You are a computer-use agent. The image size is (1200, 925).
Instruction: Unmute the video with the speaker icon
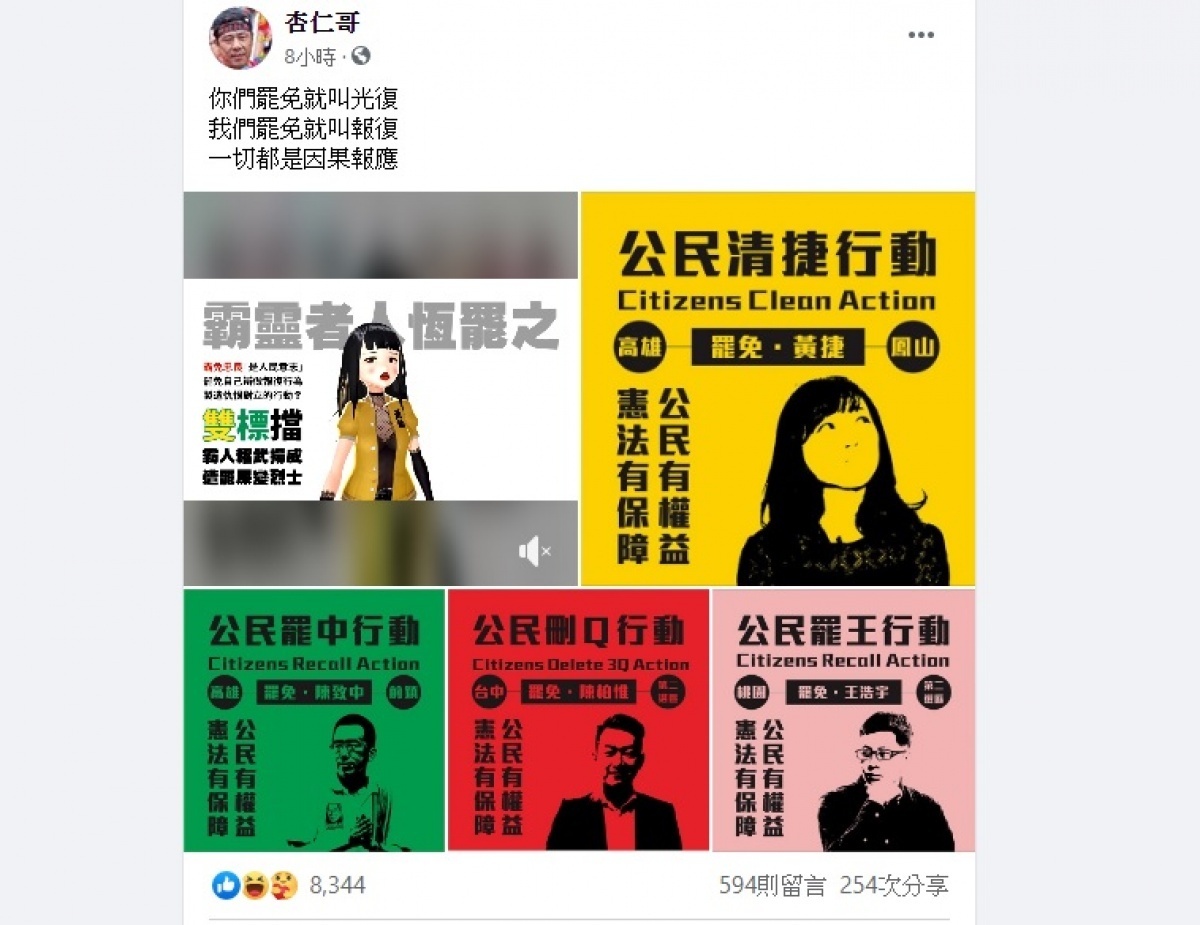[x=534, y=550]
